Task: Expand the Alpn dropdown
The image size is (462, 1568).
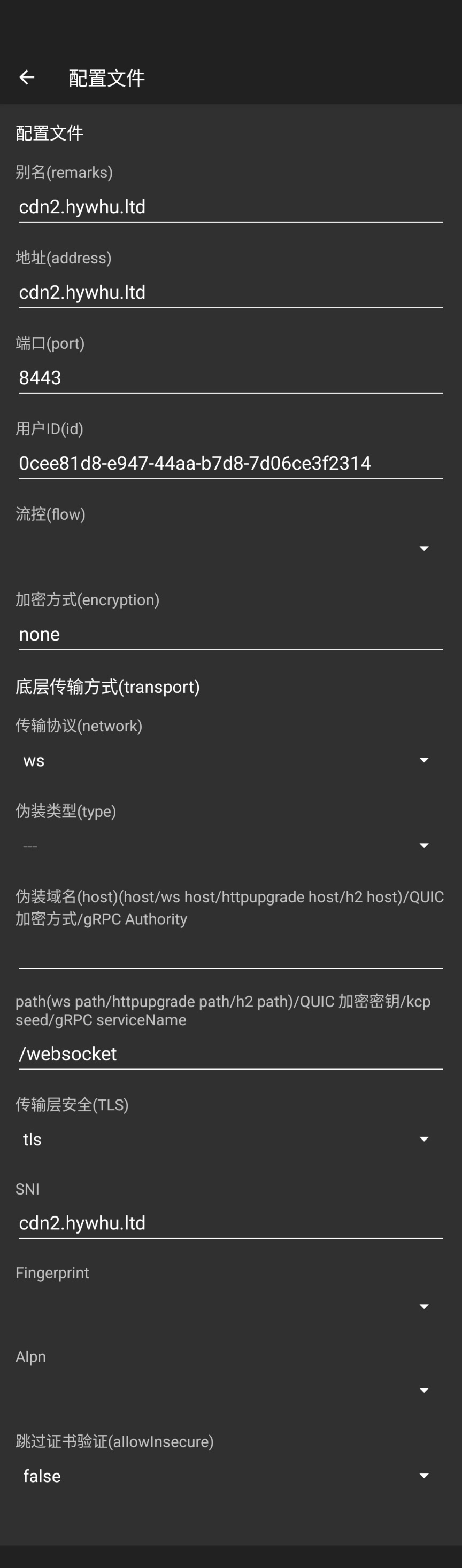Action: [230, 1390]
